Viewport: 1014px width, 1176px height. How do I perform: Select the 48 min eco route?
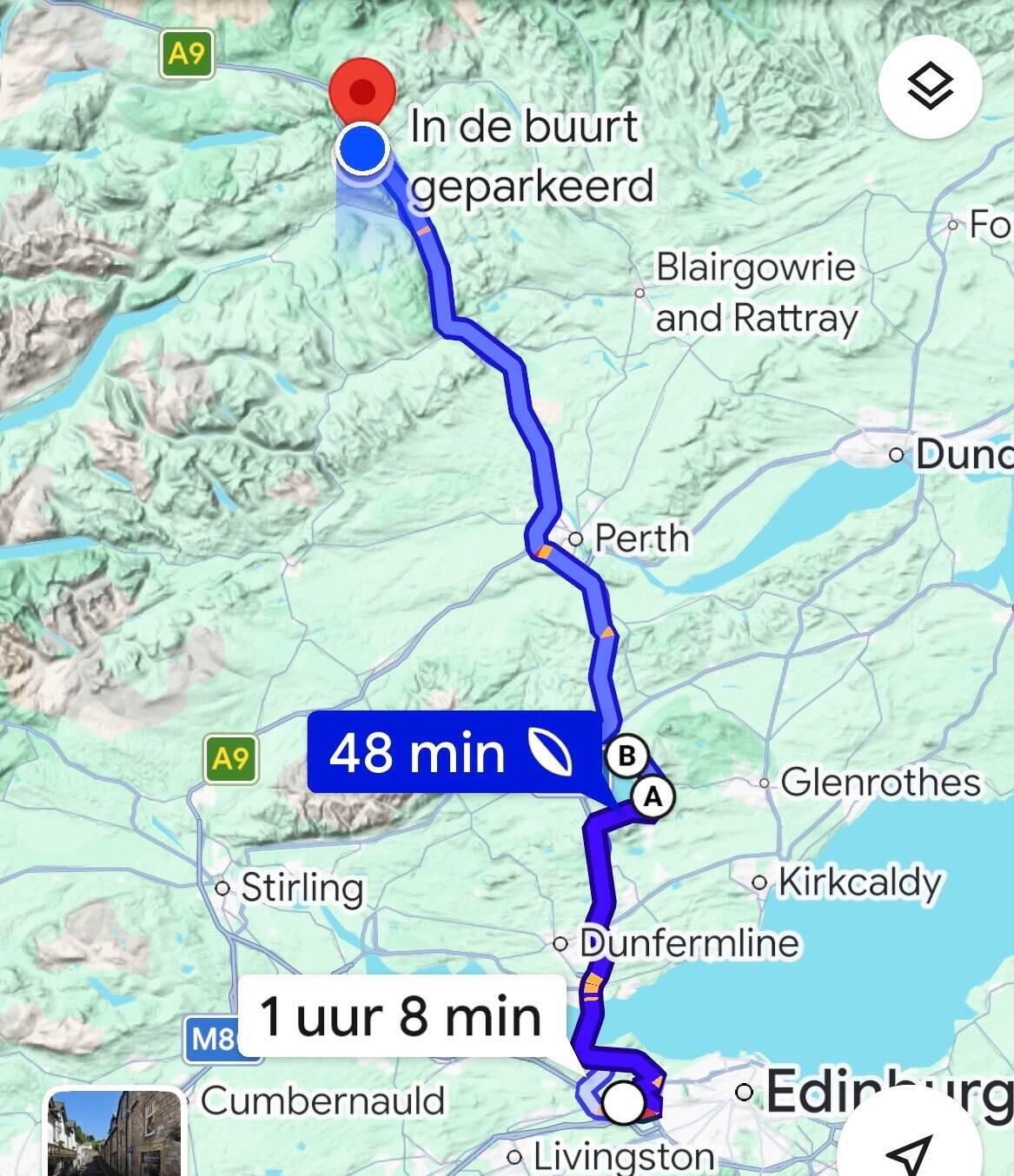pyautogui.click(x=453, y=752)
